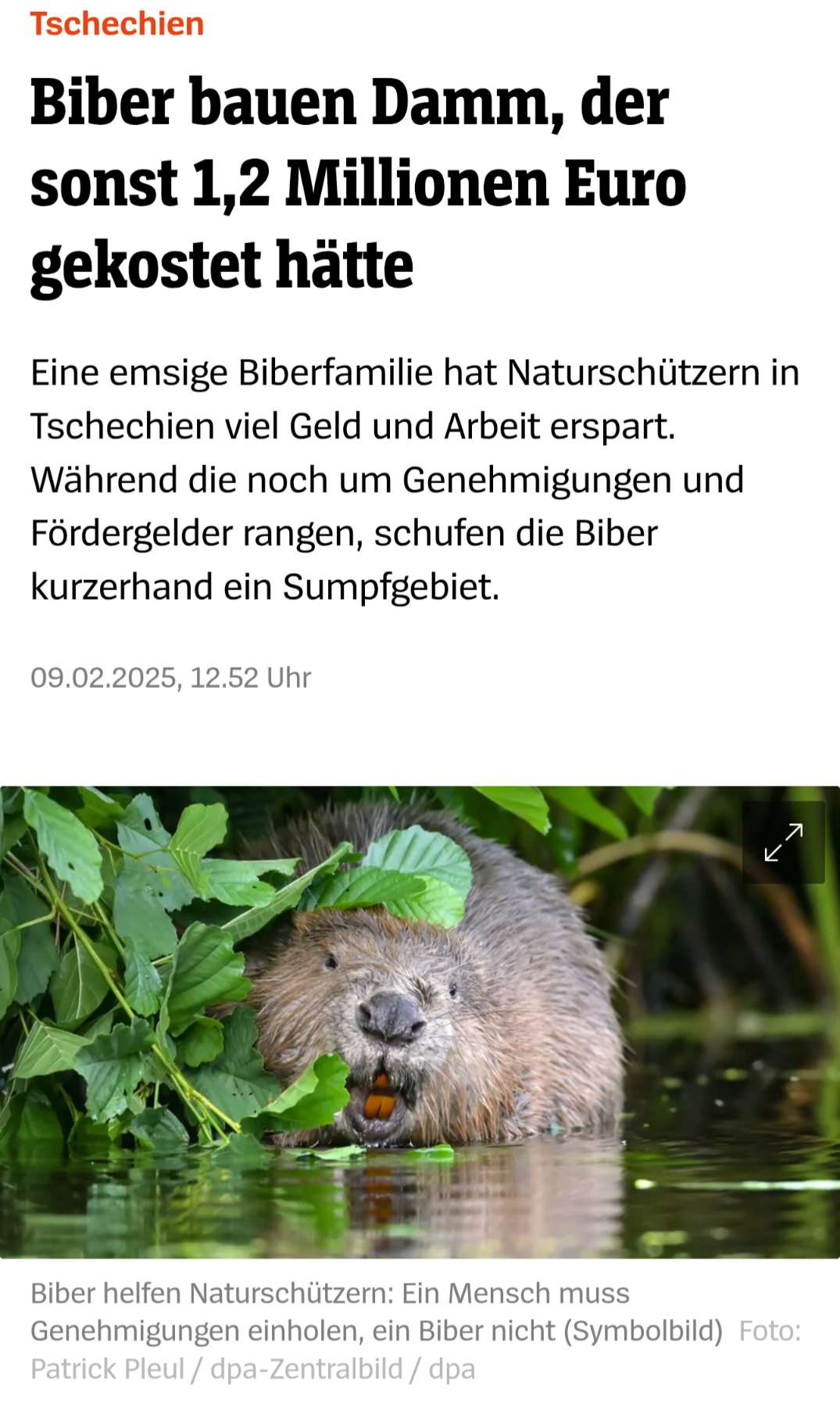Image resolution: width=840 pixels, height=1418 pixels.
Task: Open the beaver article image
Action: (420, 1022)
